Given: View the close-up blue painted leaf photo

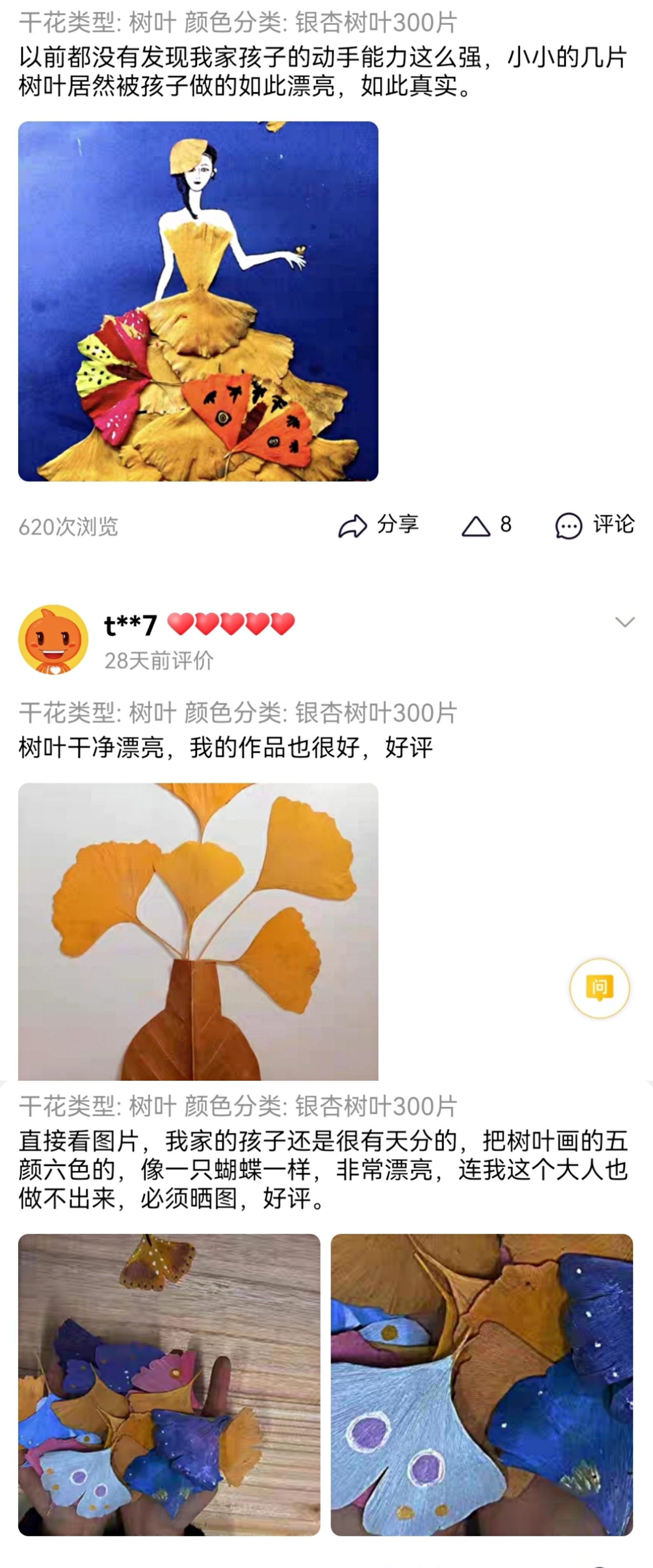Looking at the screenshot, I should coord(482,1385).
